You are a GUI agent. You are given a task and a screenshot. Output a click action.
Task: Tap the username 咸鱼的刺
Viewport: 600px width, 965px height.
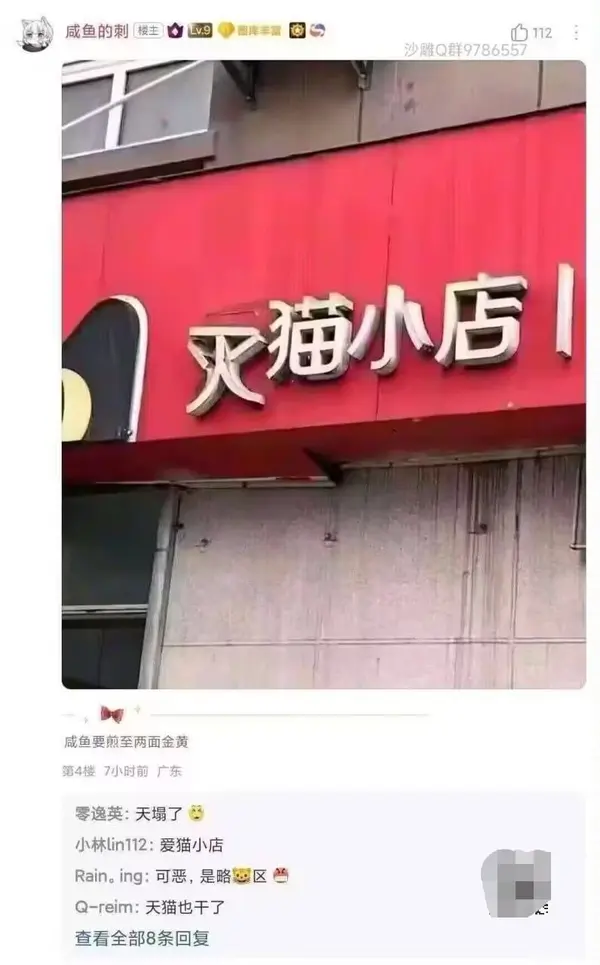[97, 30]
